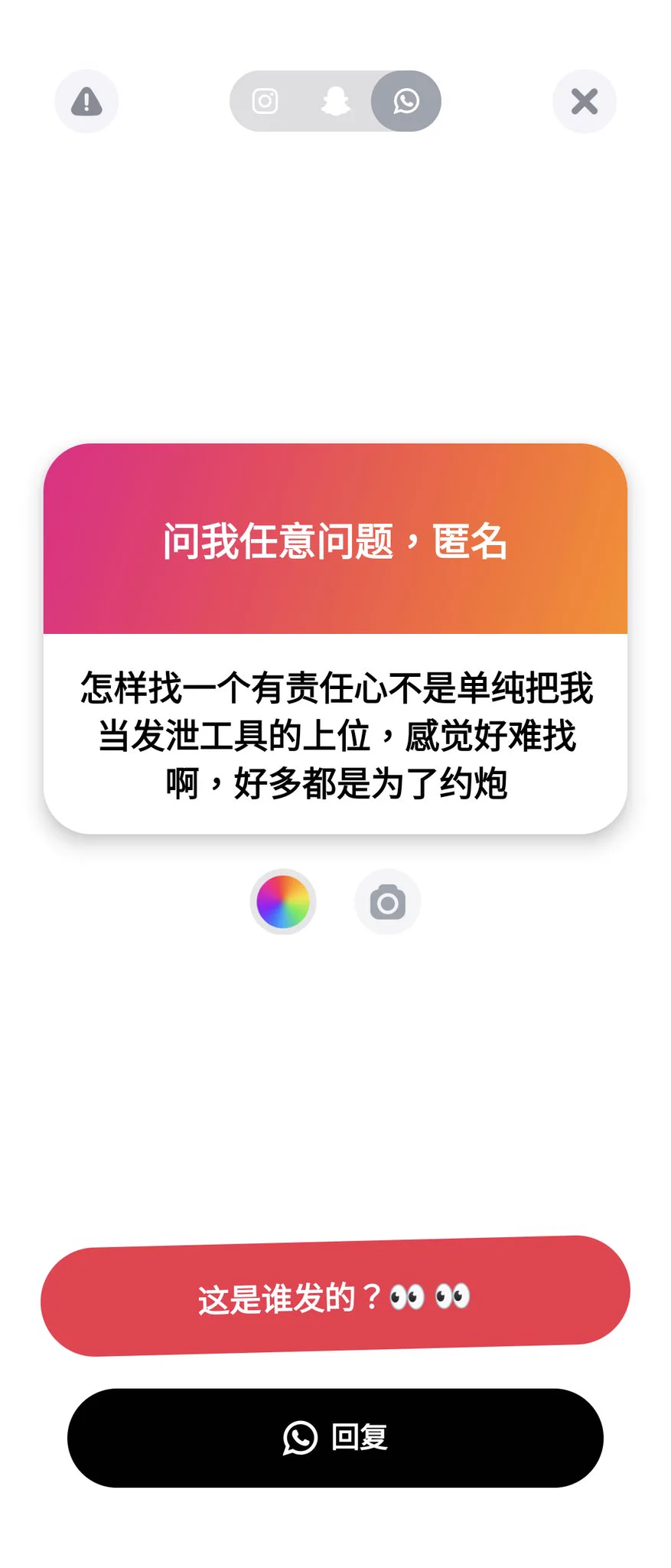The image size is (671, 1568).
Task: Tap the WhatsApp icon inside the reply button
Action: pyautogui.click(x=300, y=1438)
